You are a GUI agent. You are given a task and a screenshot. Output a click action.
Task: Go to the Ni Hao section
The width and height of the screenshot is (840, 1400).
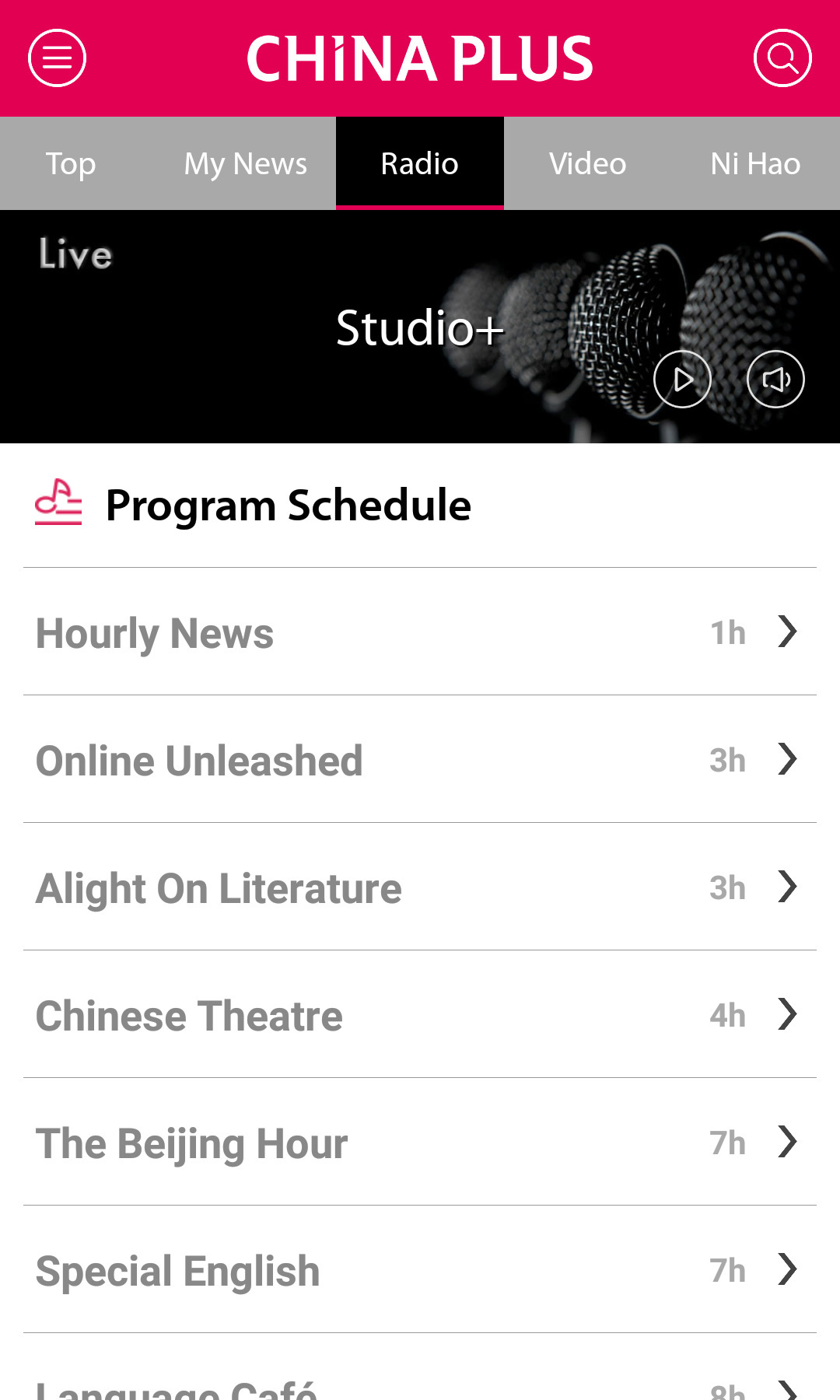coord(754,163)
